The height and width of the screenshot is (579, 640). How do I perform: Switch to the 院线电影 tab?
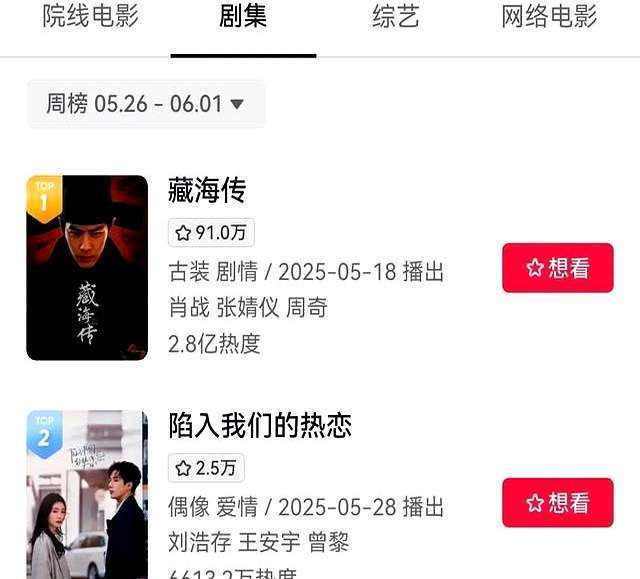coord(90,17)
